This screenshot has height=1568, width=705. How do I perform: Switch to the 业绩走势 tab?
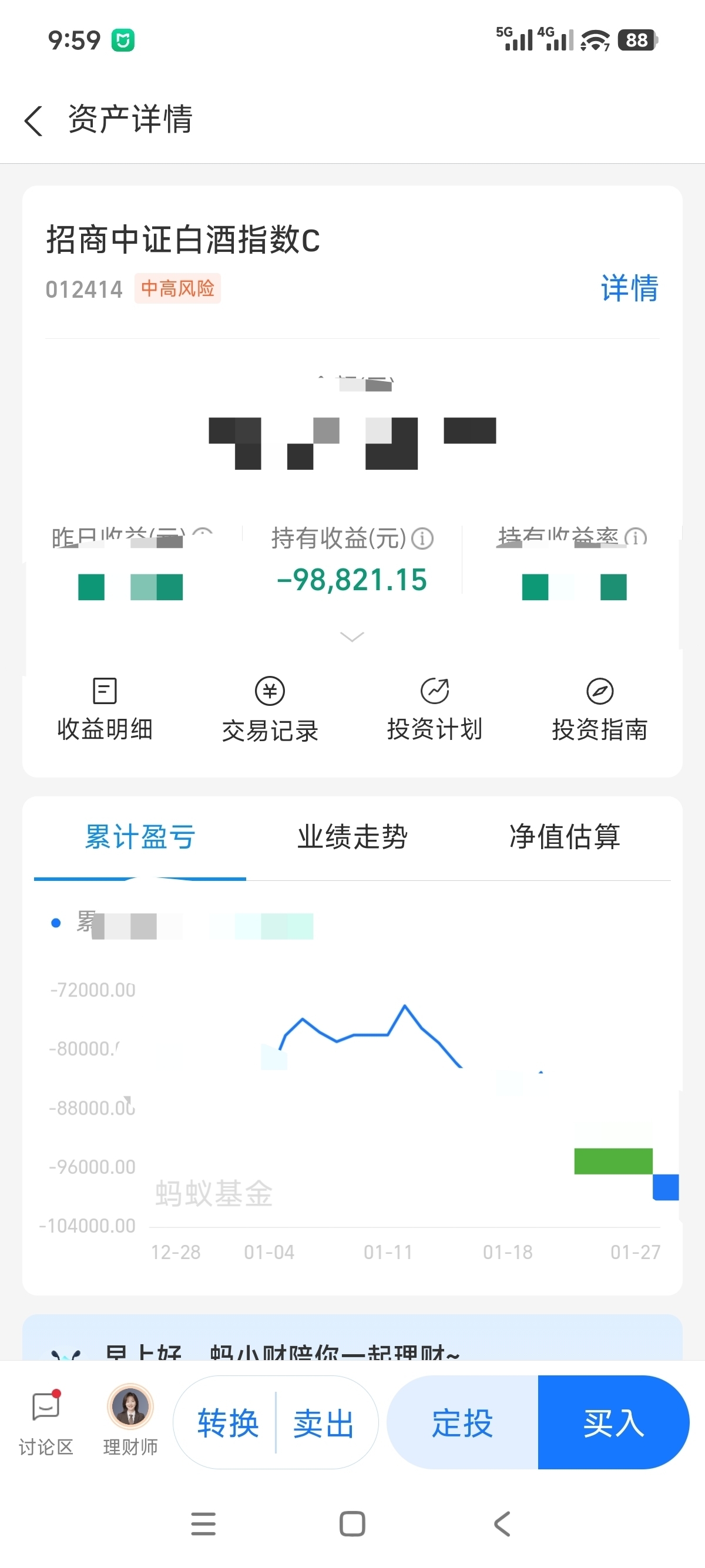[352, 837]
